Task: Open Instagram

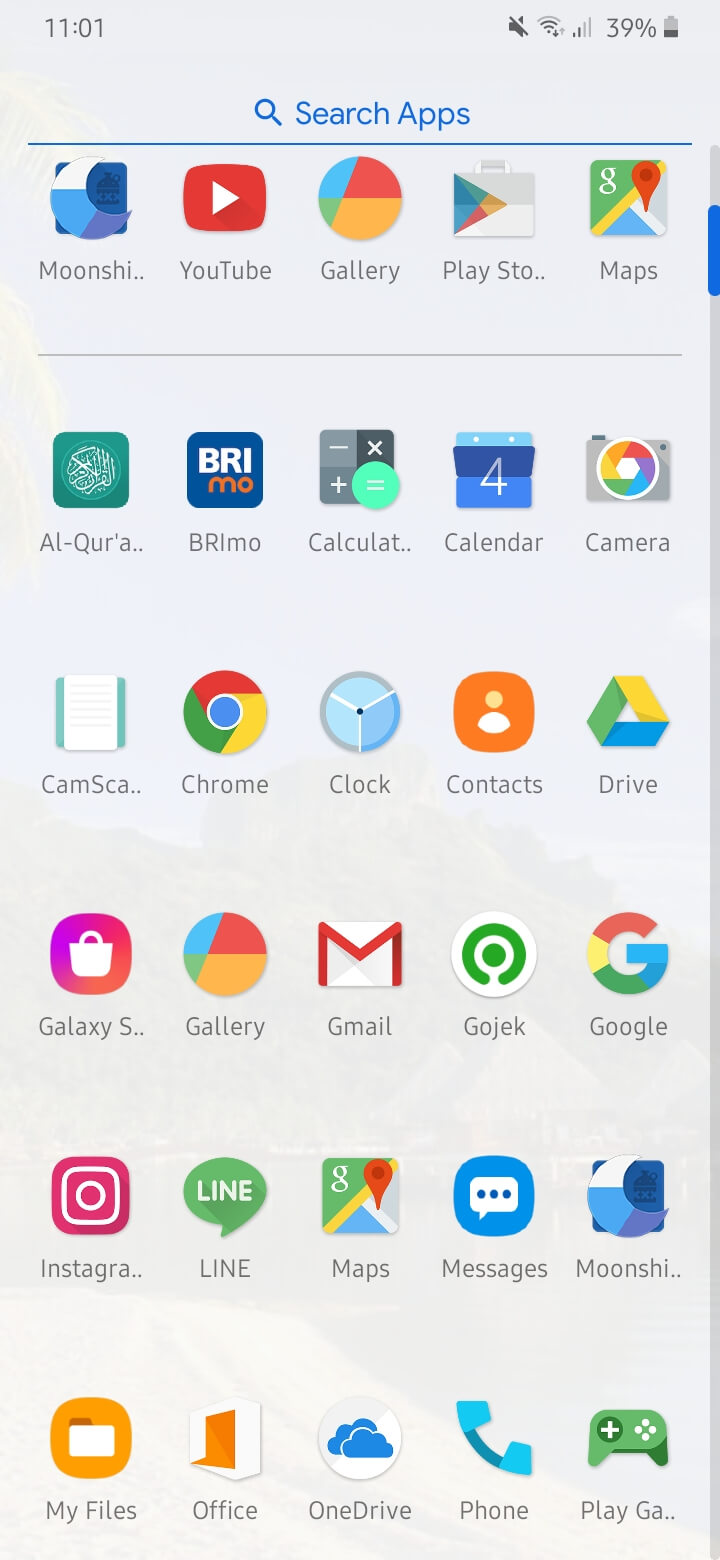Action: [x=91, y=1196]
